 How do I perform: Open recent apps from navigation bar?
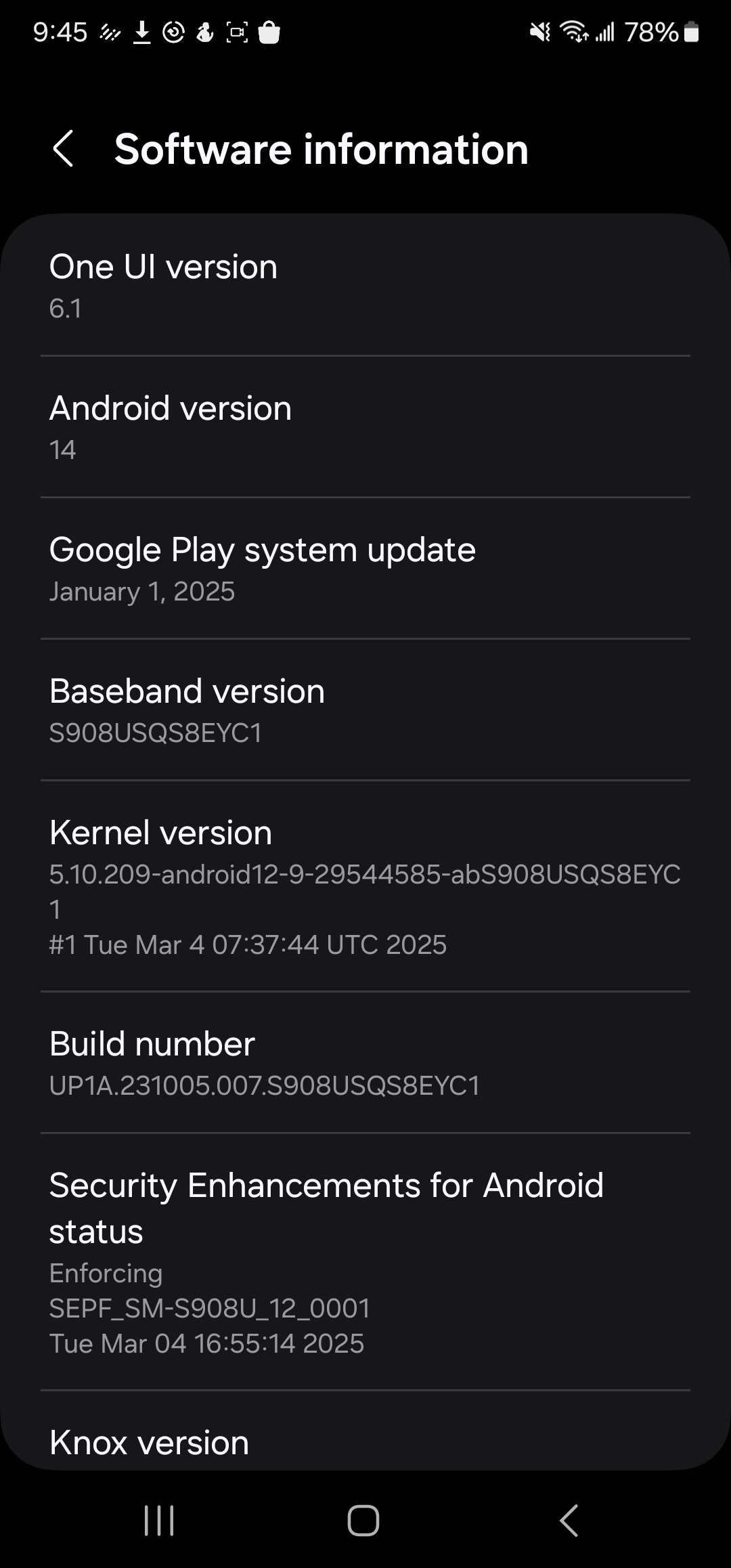(x=159, y=1521)
